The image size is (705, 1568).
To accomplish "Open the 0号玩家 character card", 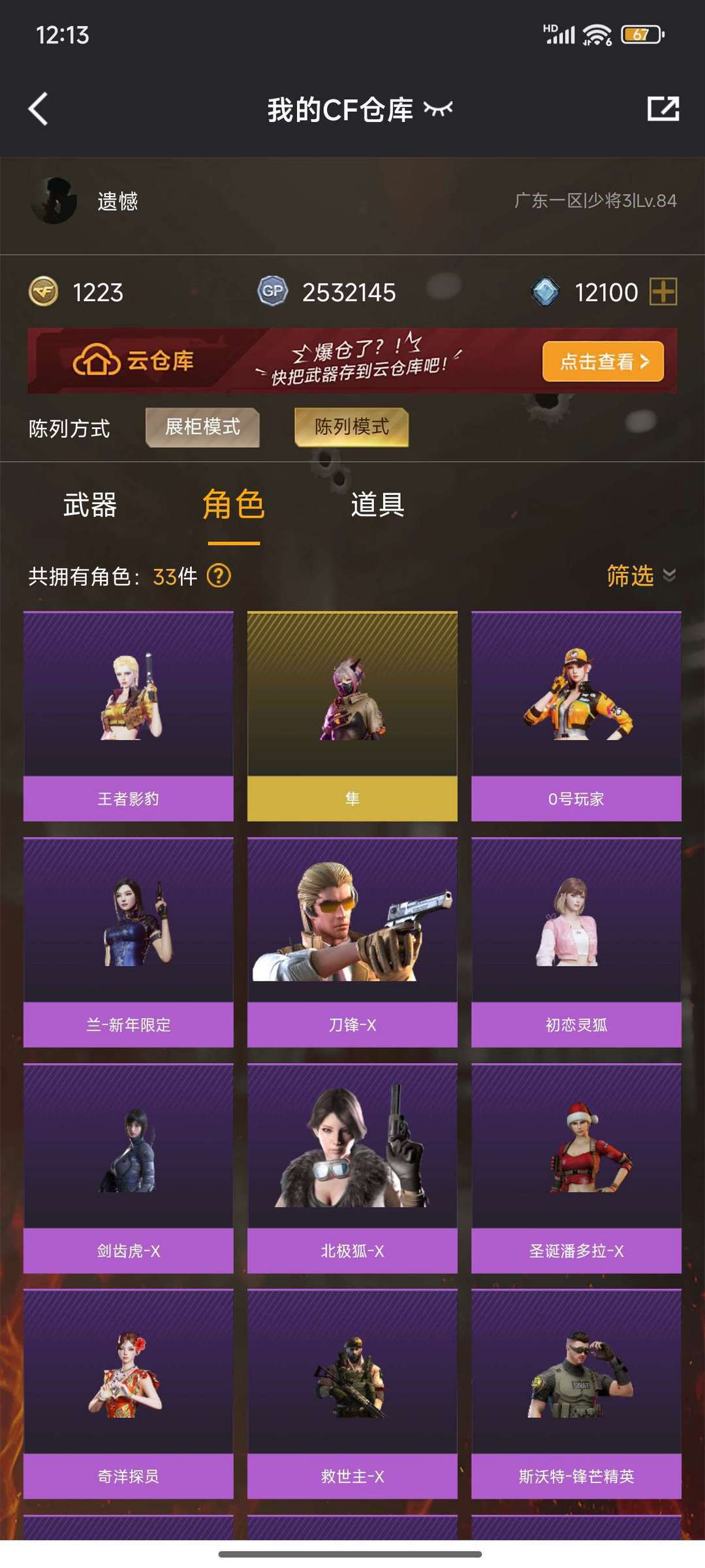I will tap(576, 716).
